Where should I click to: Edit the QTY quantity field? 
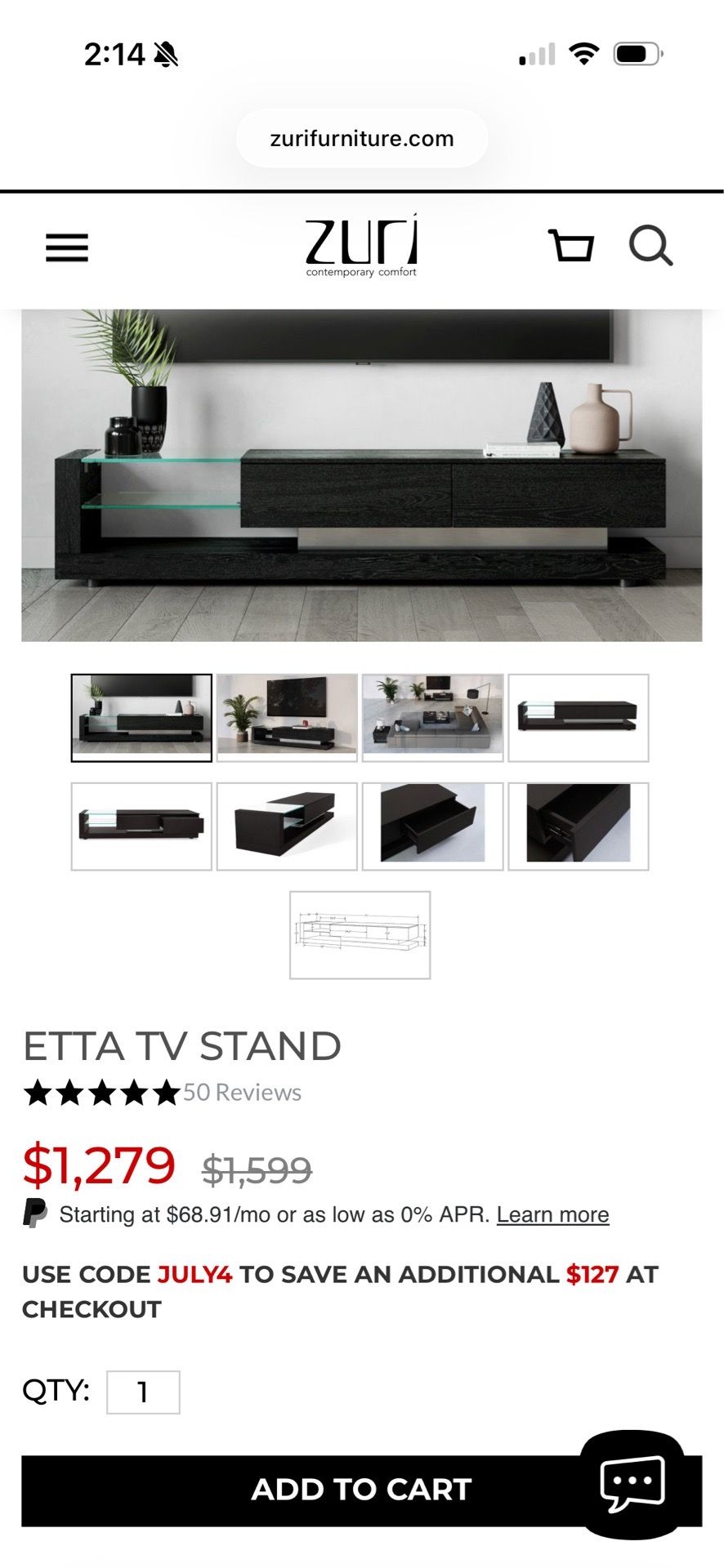[x=143, y=1392]
